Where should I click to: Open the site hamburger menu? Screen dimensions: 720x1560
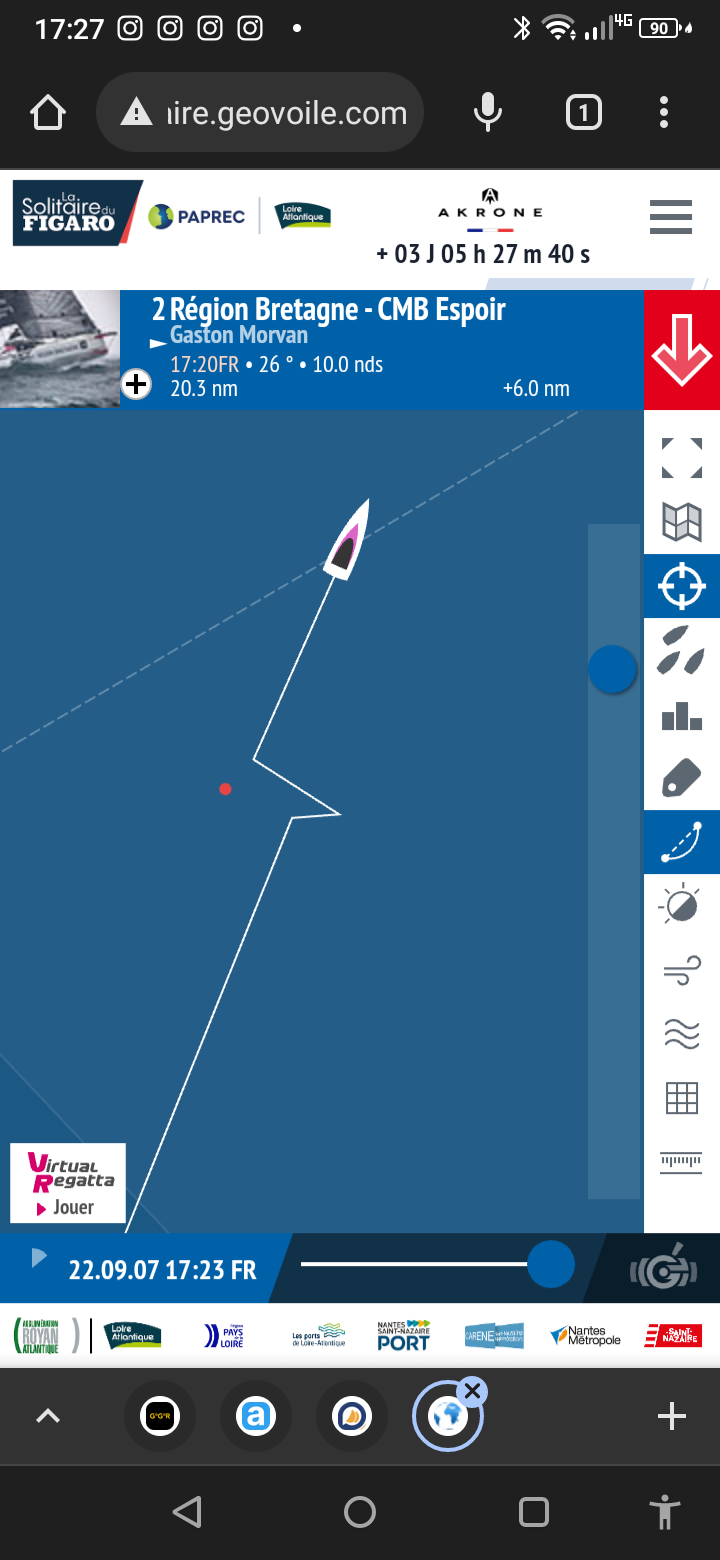[671, 217]
